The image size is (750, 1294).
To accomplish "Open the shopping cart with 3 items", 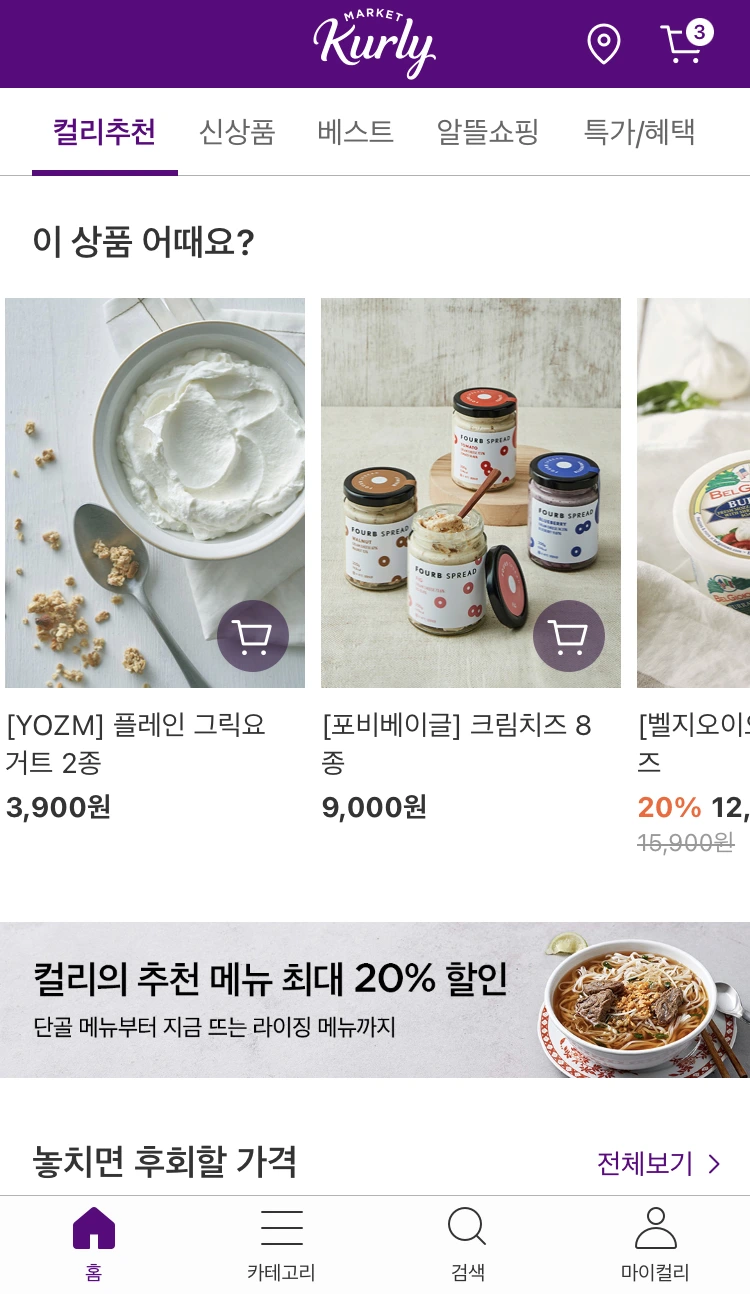I will pyautogui.click(x=683, y=44).
